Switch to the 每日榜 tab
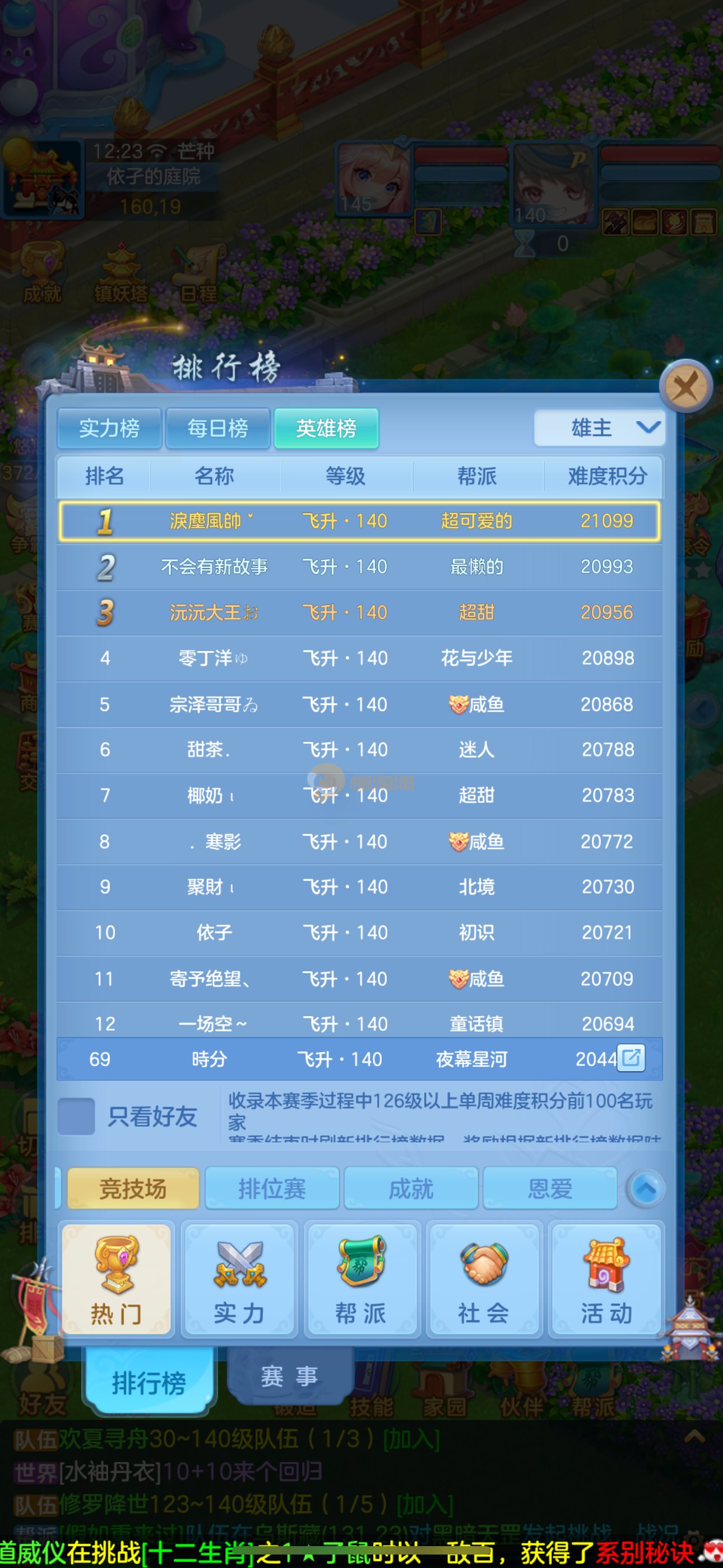 [x=218, y=428]
